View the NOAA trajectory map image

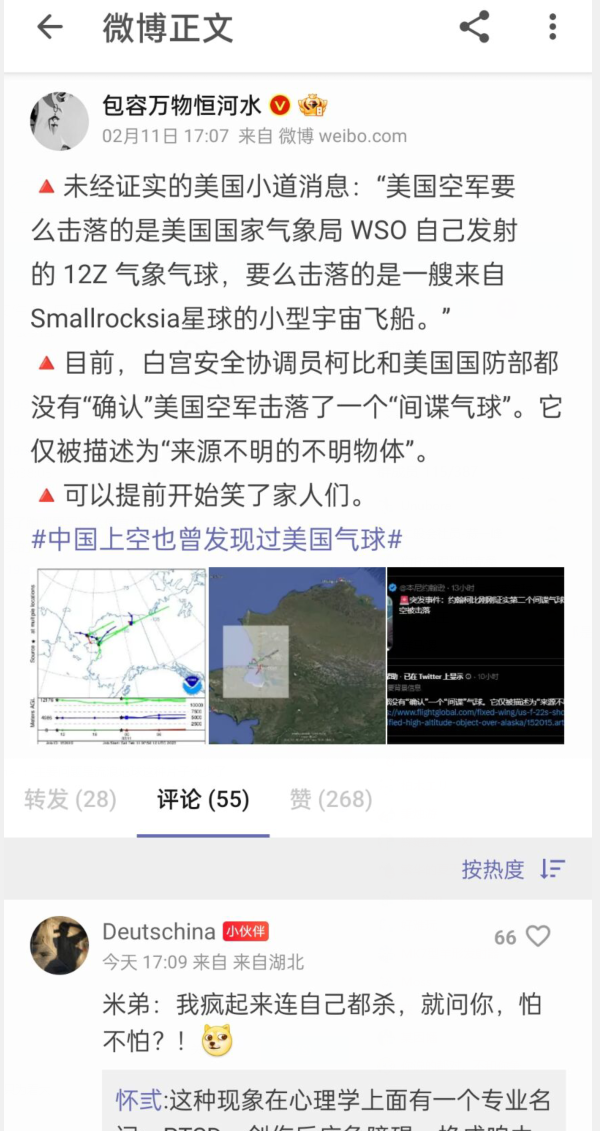(121, 656)
